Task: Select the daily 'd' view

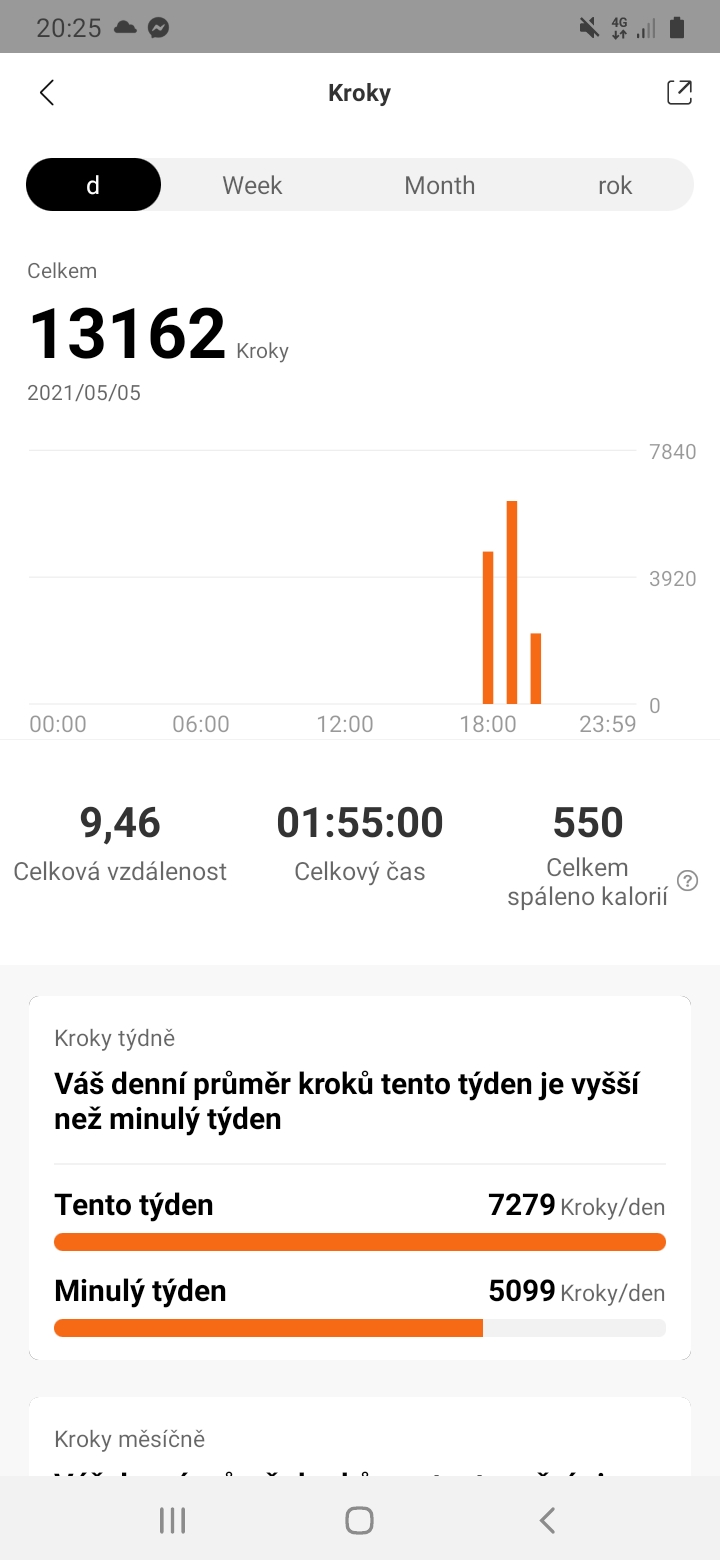Action: (x=93, y=185)
